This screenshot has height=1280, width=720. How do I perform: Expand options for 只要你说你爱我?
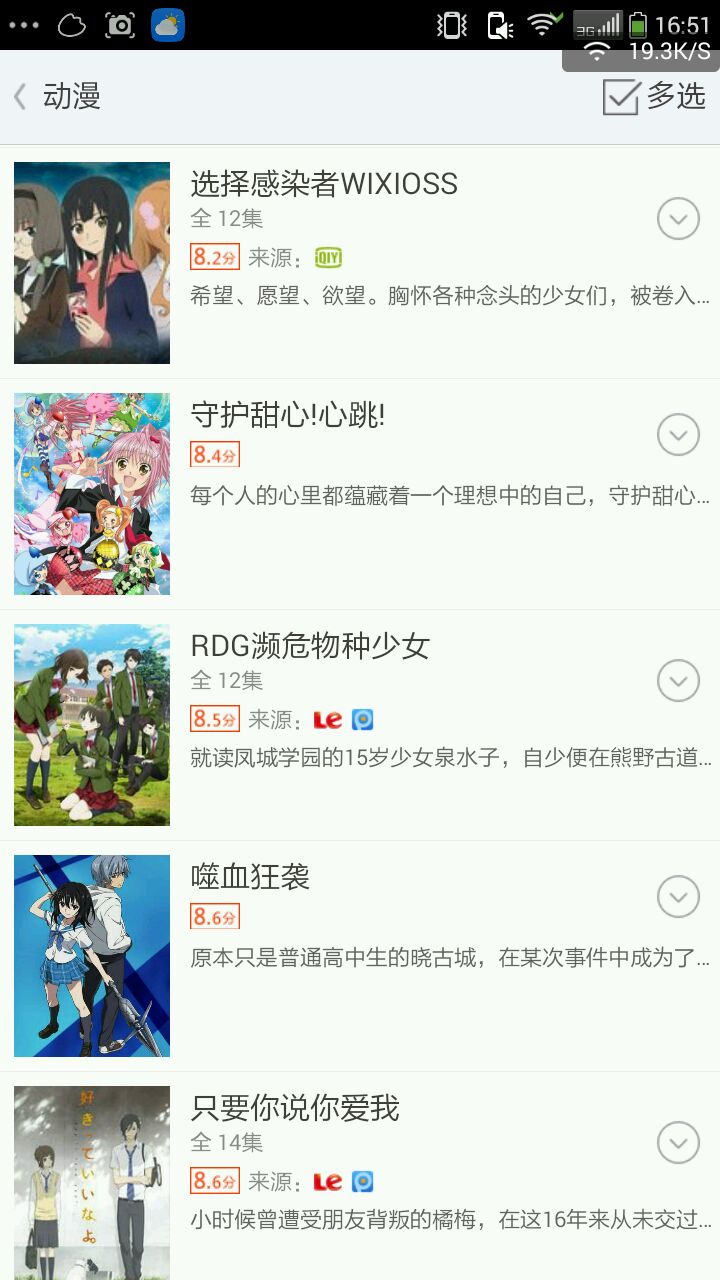point(678,1142)
